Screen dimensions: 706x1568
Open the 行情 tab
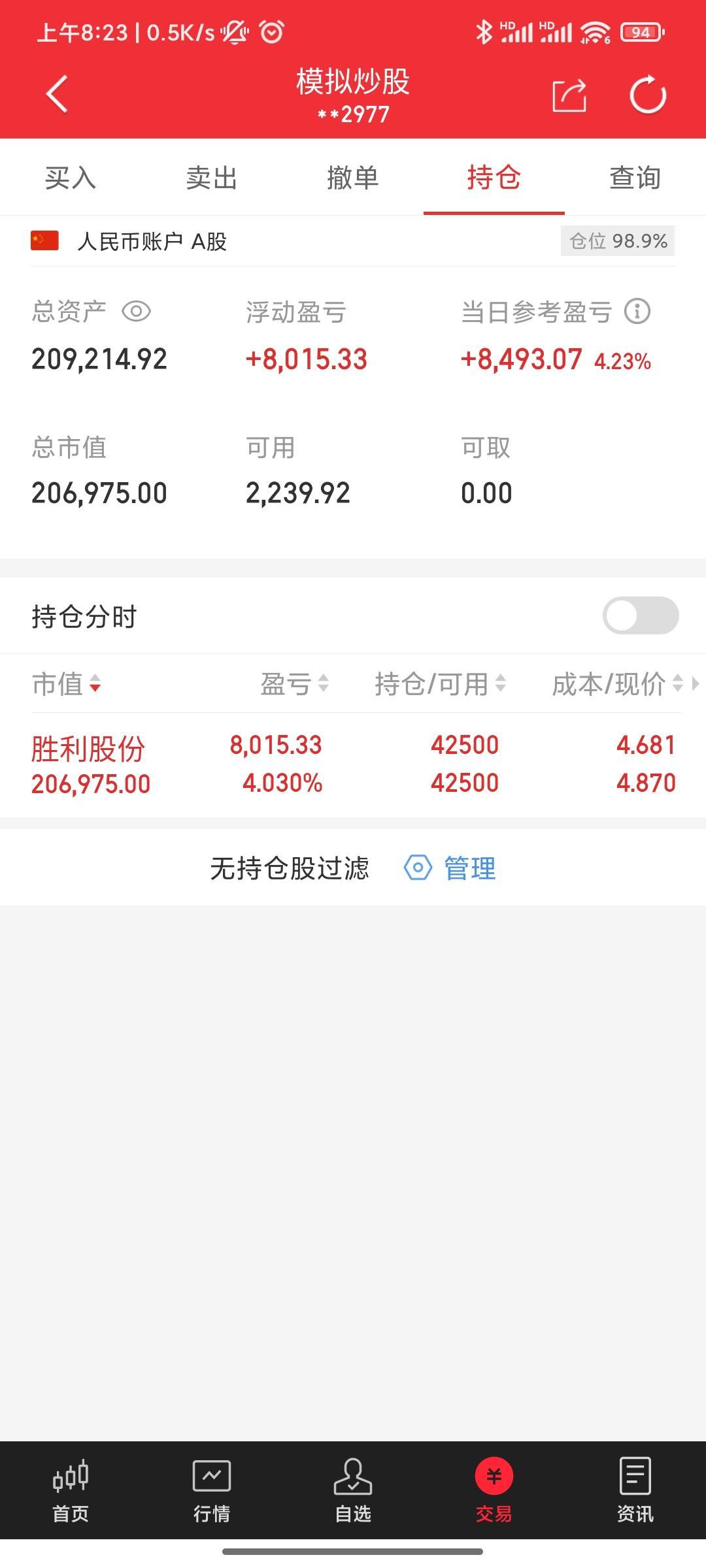pyautogui.click(x=212, y=1491)
